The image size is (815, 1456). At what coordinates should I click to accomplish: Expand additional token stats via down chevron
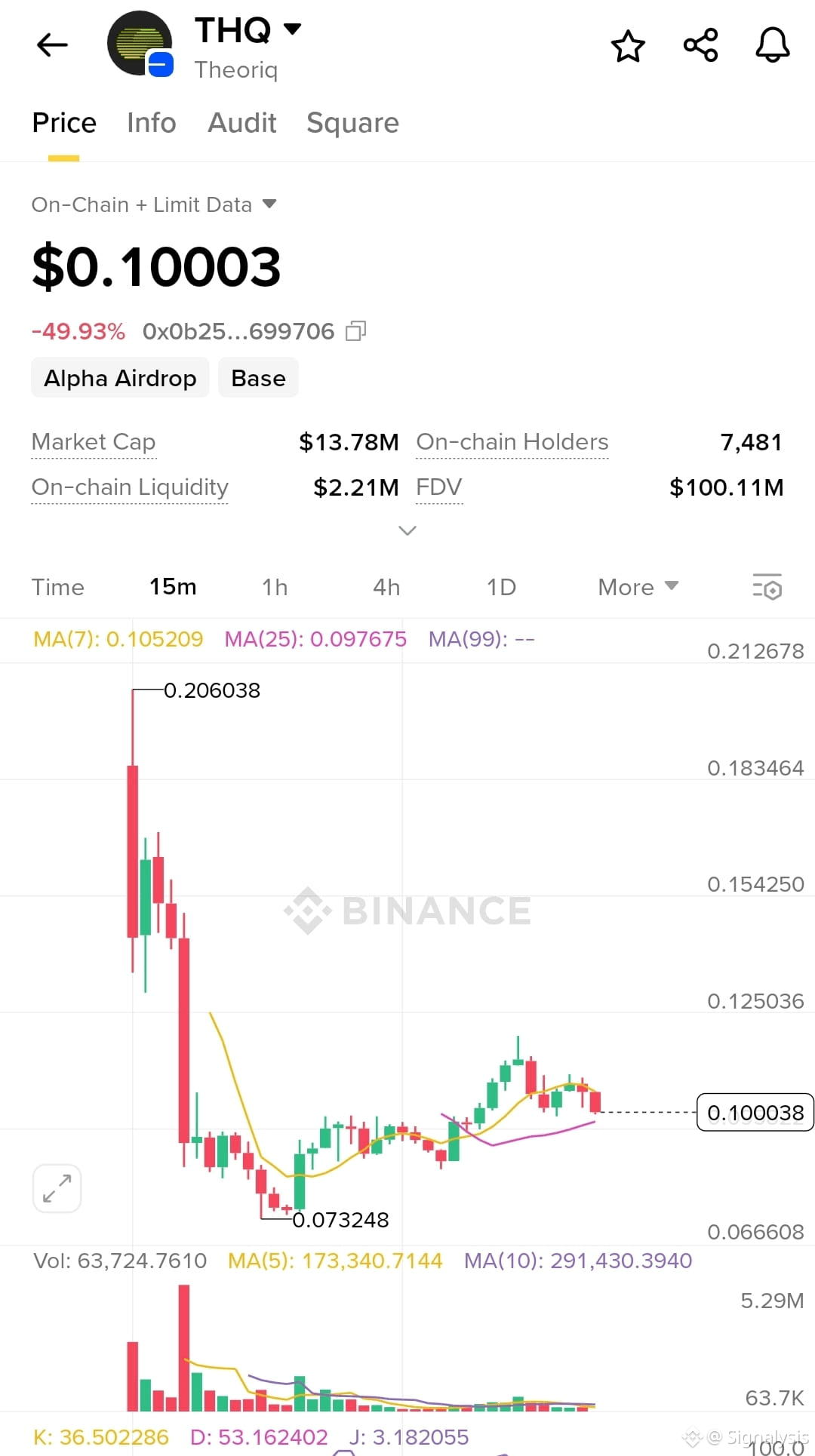[407, 530]
